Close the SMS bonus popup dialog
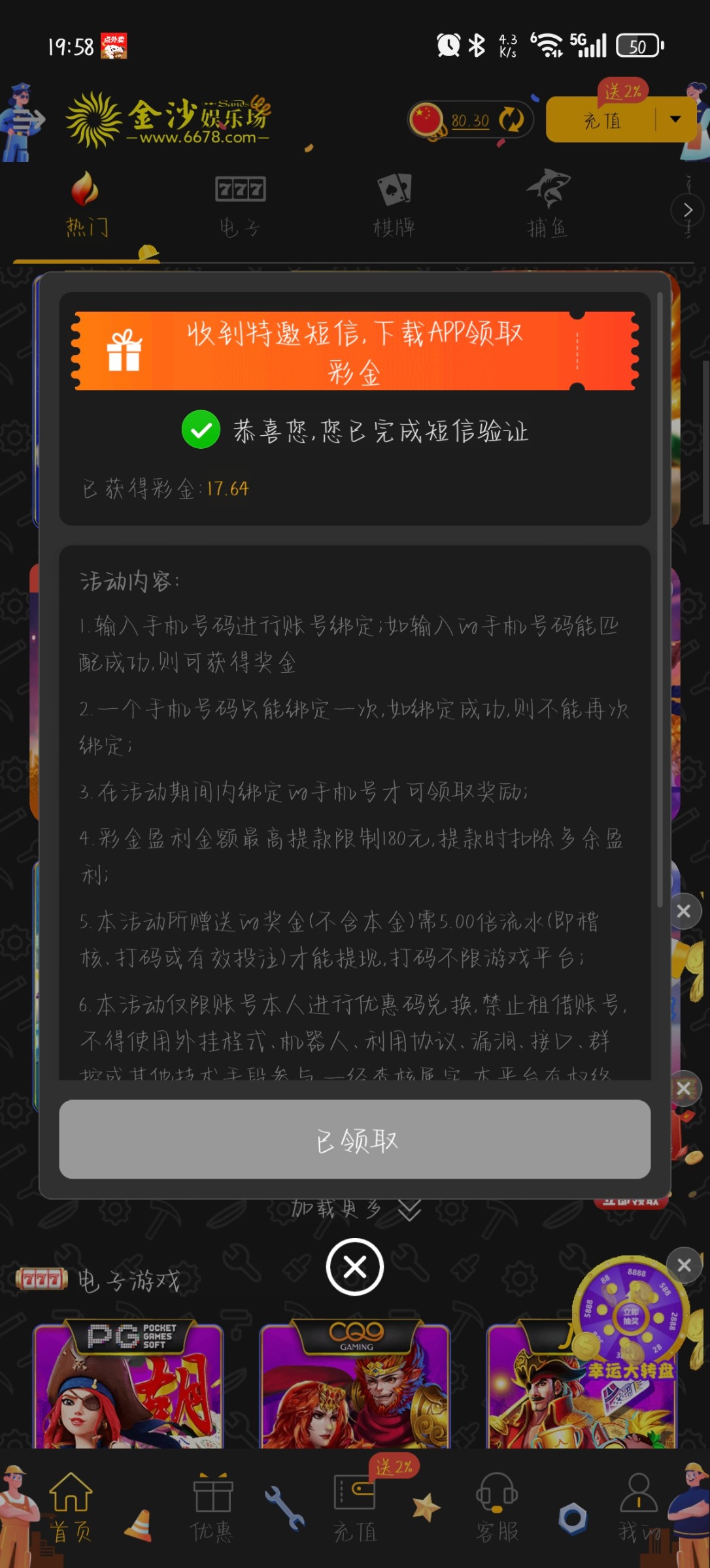 click(354, 1267)
